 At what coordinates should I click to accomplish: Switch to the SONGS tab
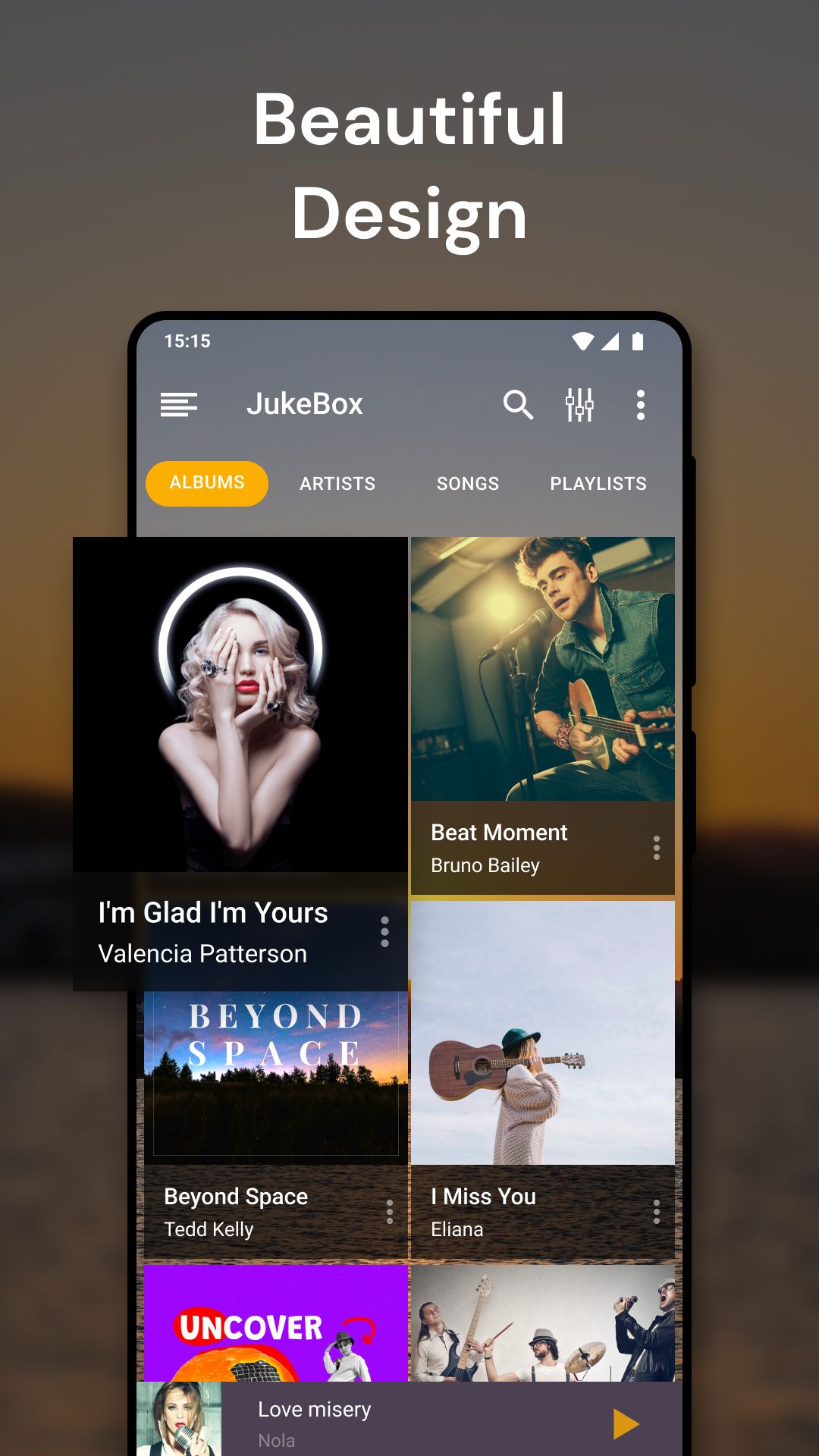pyautogui.click(x=468, y=483)
